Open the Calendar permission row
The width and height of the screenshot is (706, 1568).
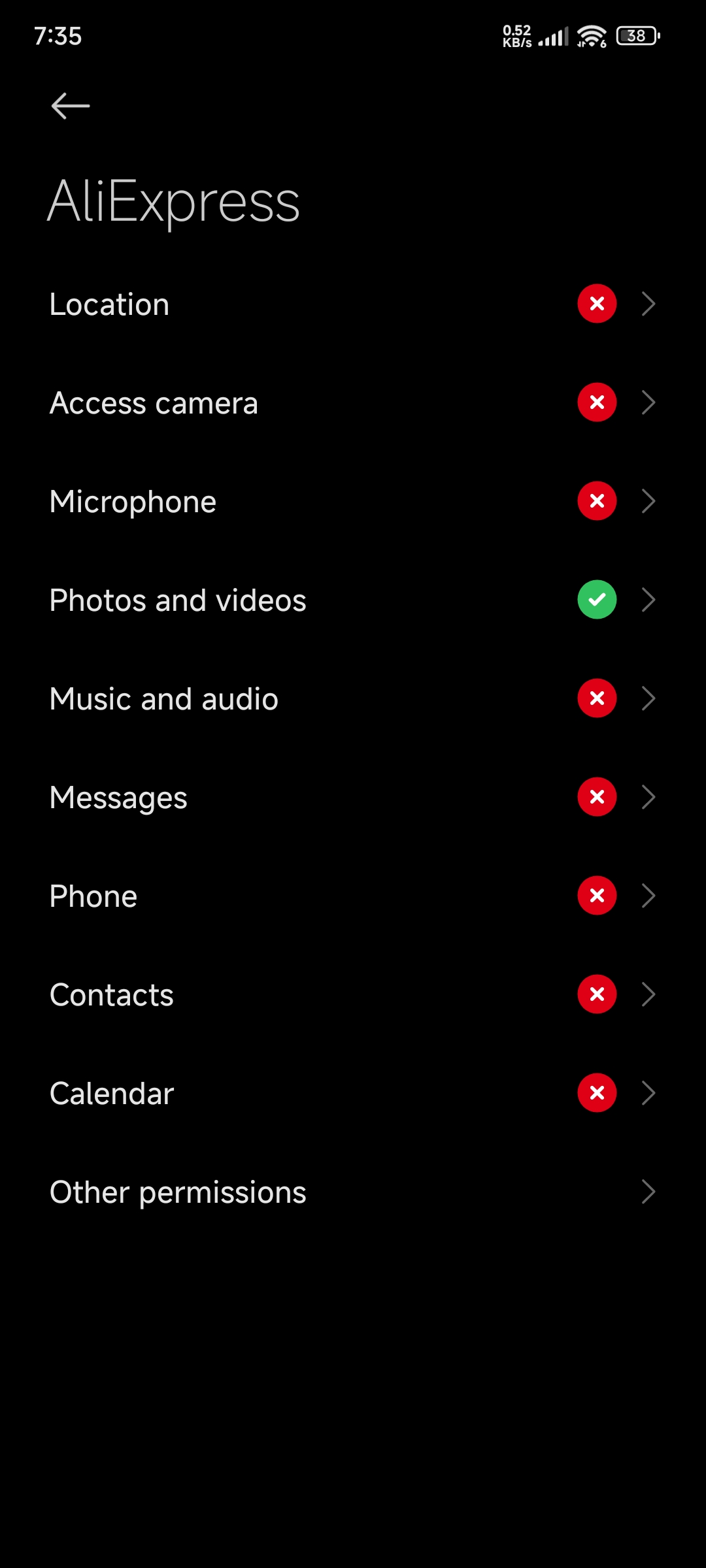tap(353, 1094)
